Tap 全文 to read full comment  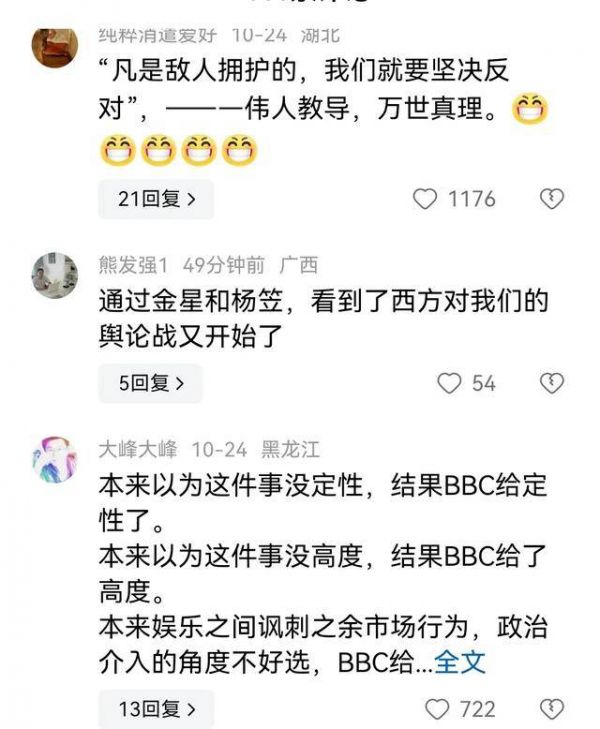461,661
